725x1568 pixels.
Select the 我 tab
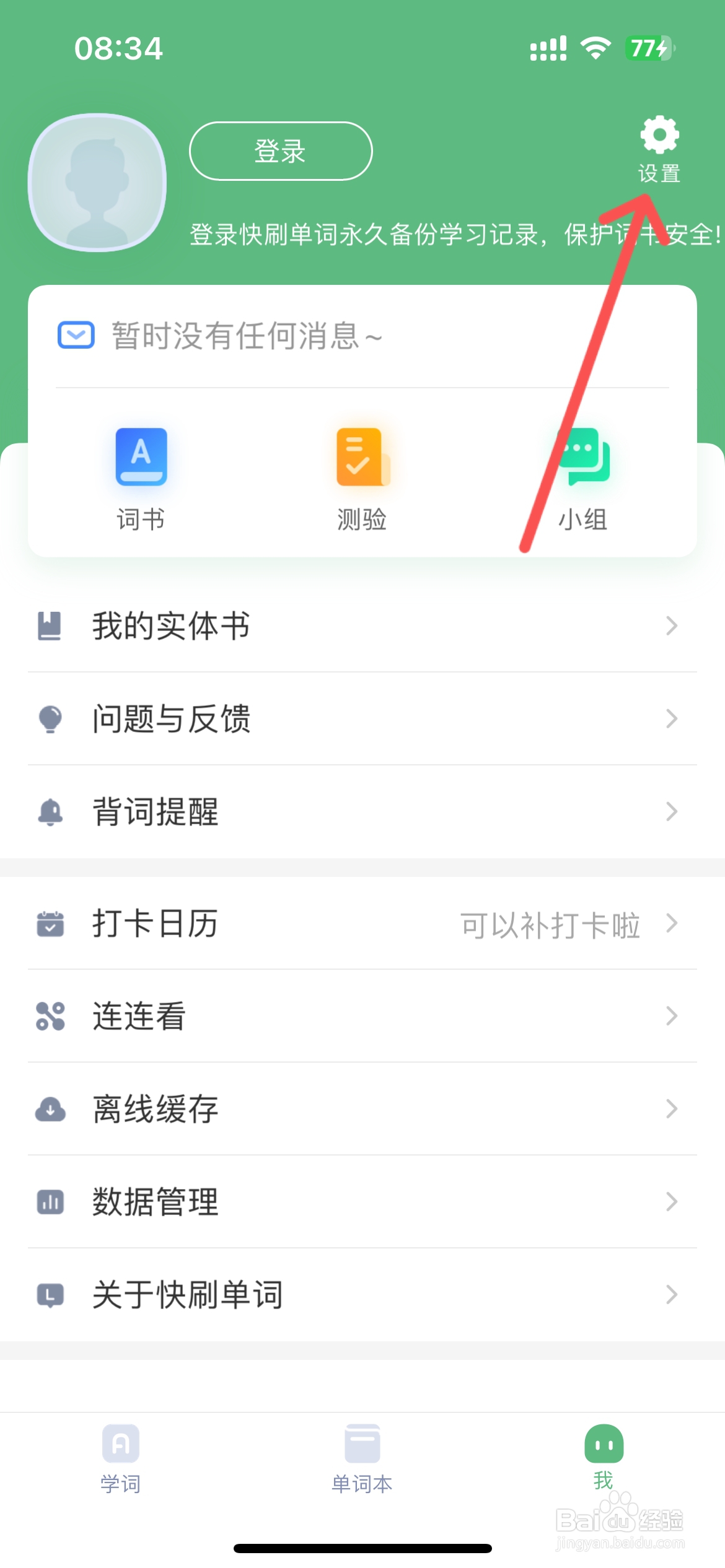[604, 1460]
